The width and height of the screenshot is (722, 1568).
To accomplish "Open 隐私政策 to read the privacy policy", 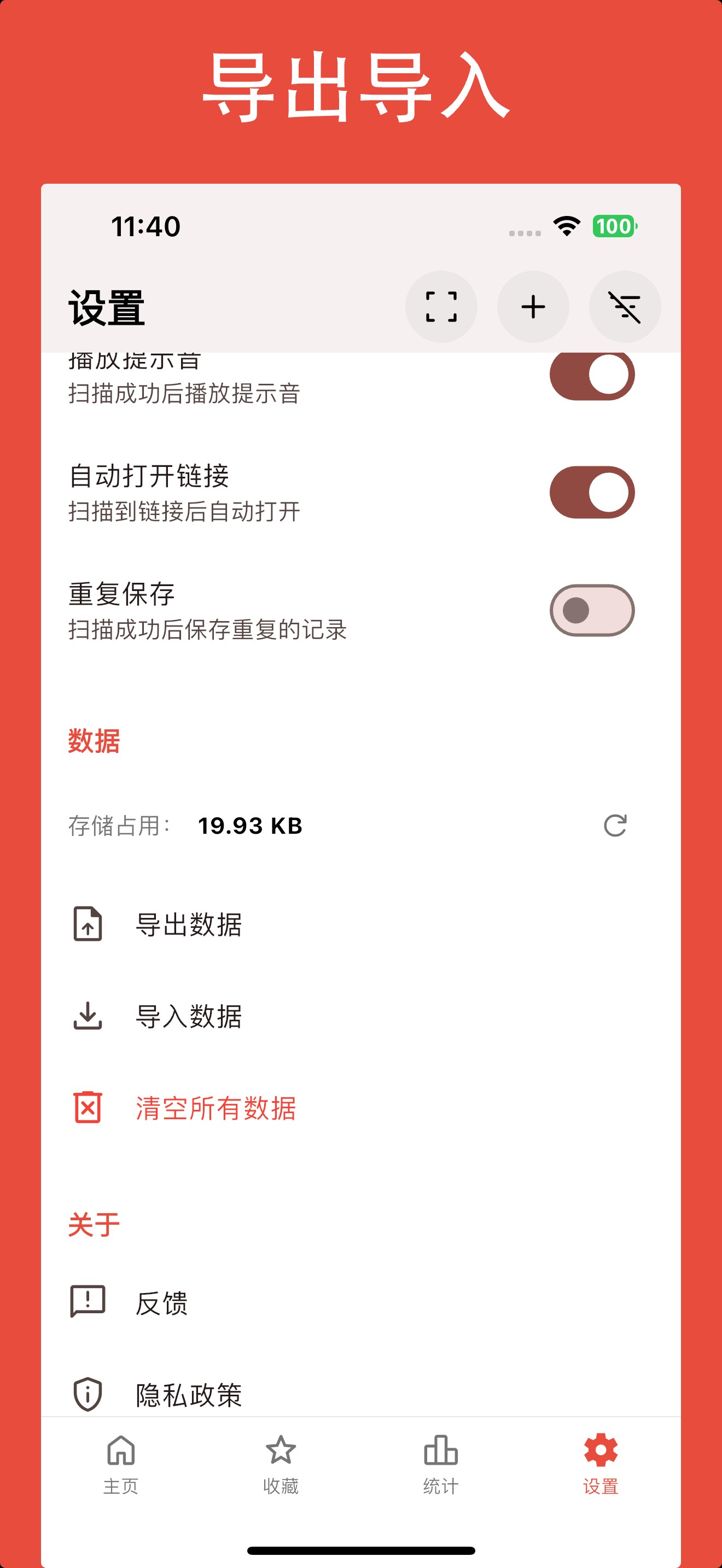I will pos(189,1394).
